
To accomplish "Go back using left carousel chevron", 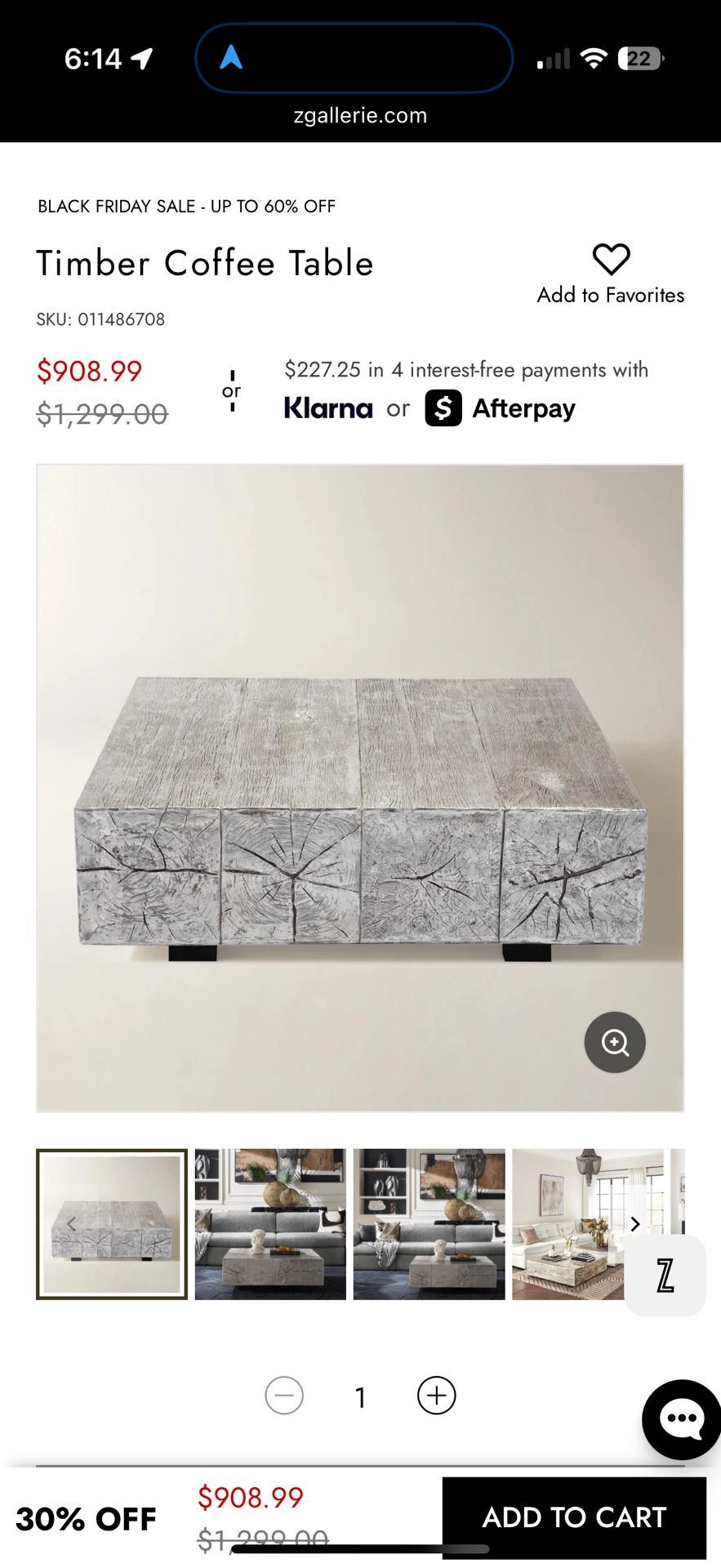I will coord(72,1224).
